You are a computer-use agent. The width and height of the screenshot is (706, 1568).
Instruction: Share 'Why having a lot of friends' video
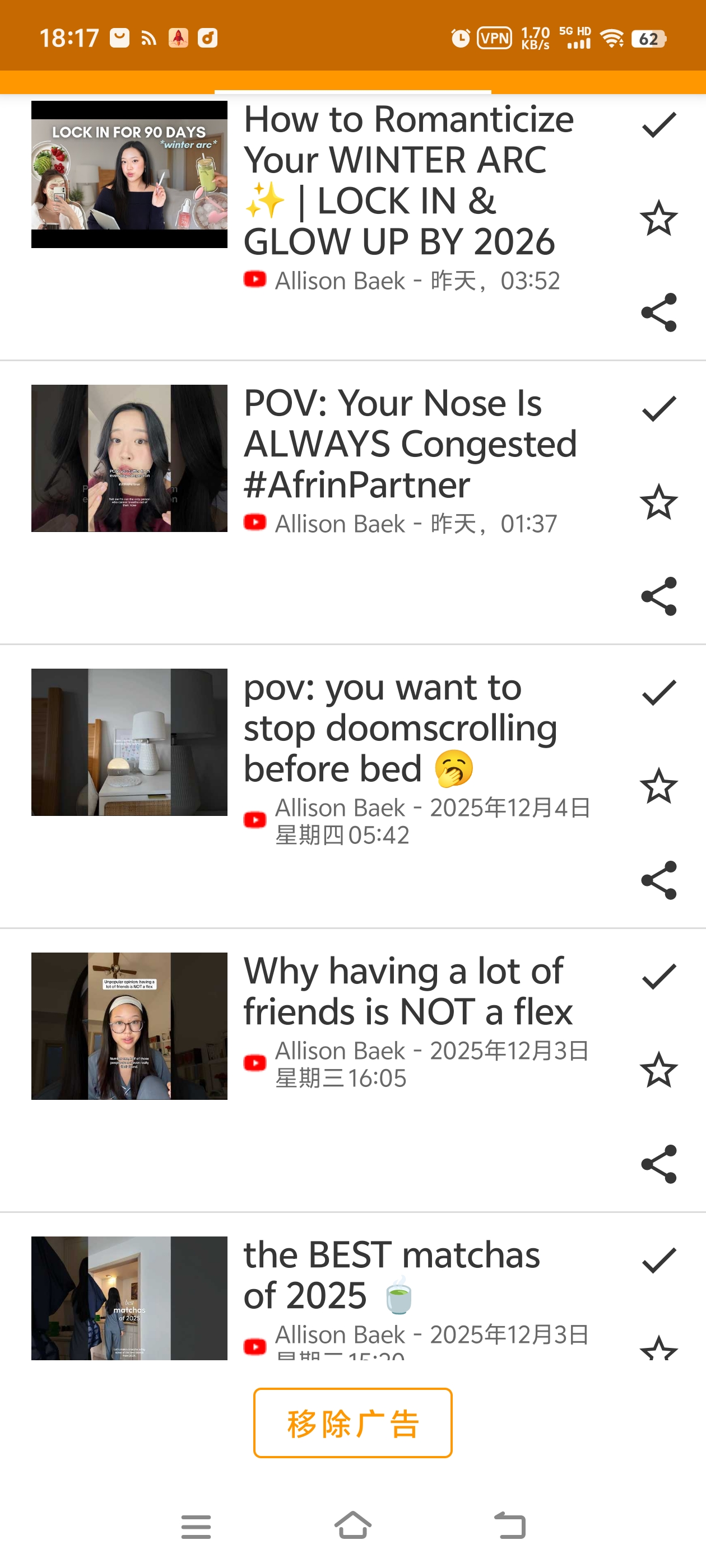[x=658, y=1164]
